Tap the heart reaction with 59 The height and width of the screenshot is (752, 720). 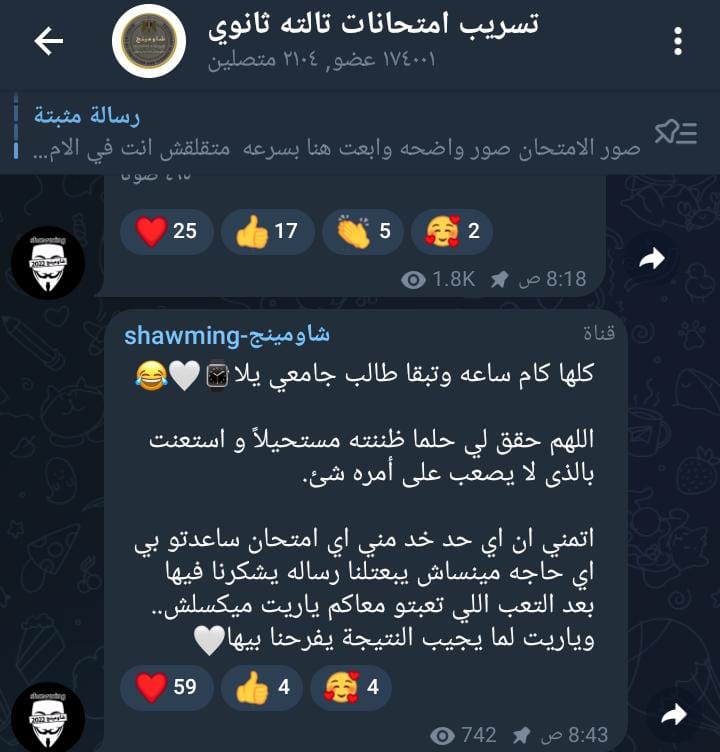click(x=166, y=688)
